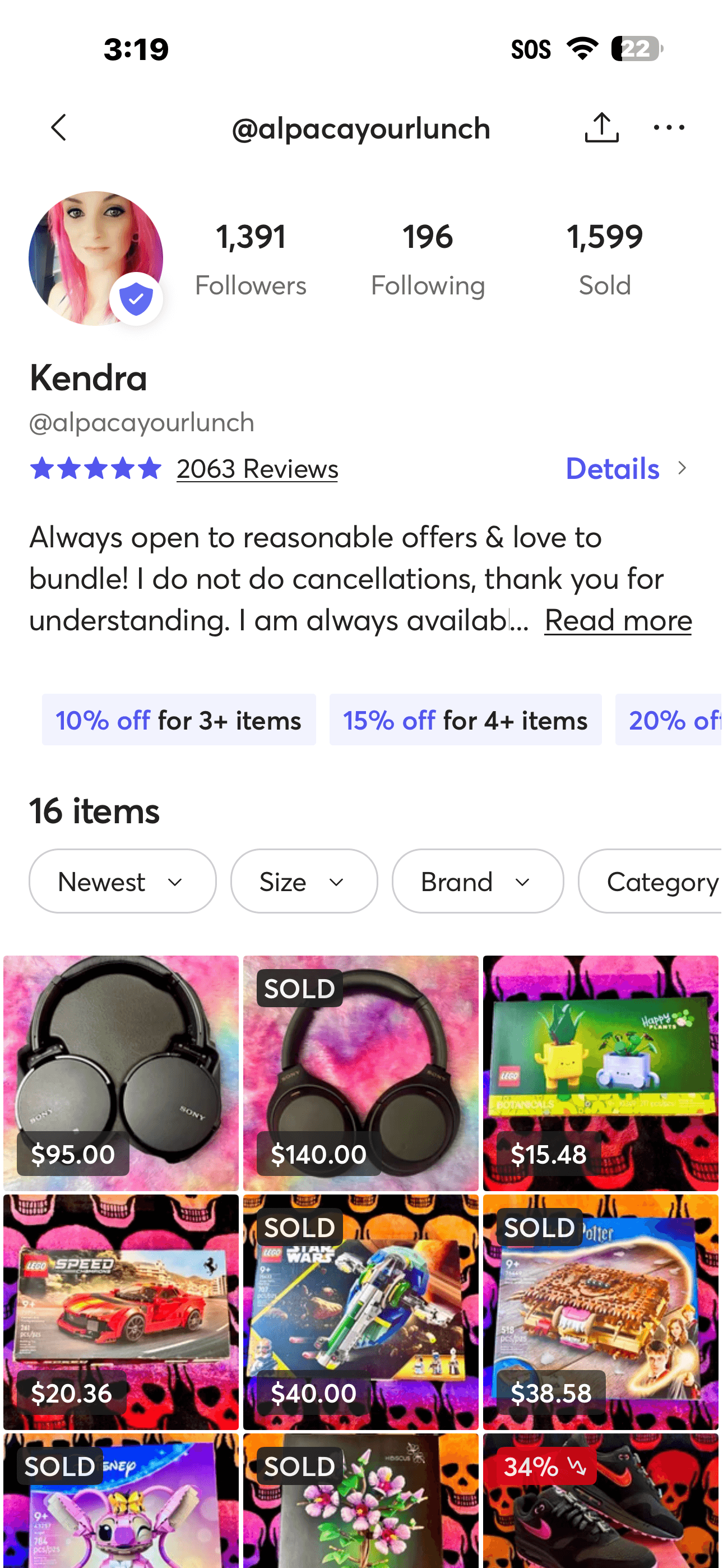
Task: Expand the bio with Read more
Action: coord(617,620)
